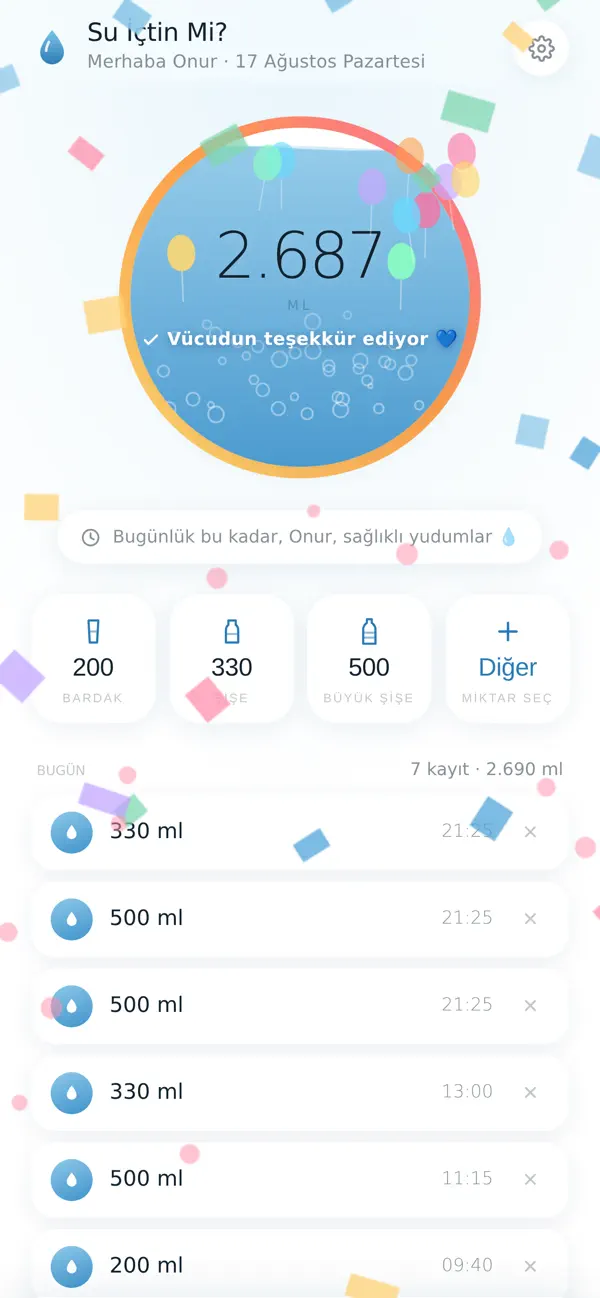Choose Diğer to select another amount
Image resolution: width=600 pixels, height=1298 pixels.
click(507, 658)
